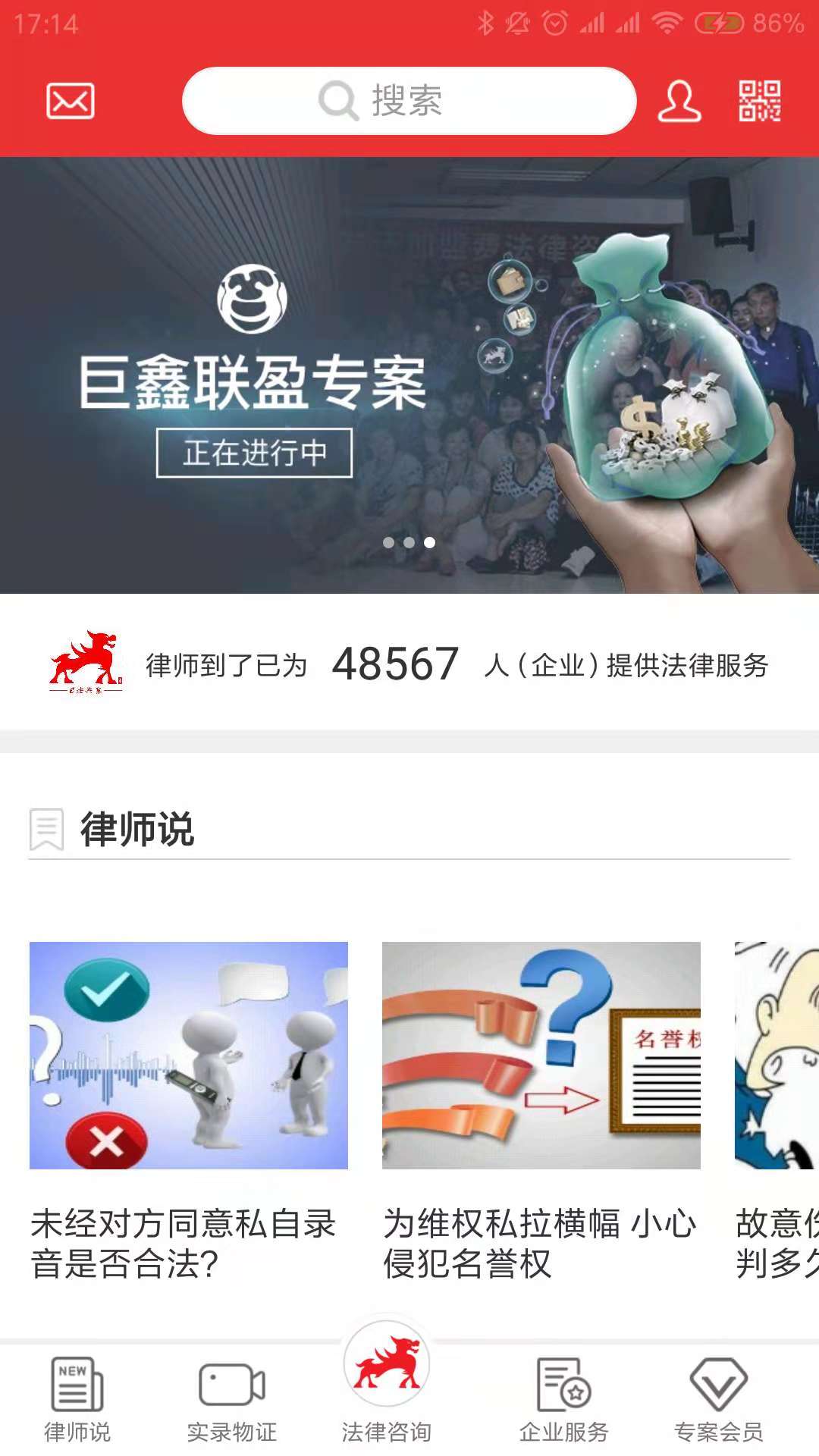The width and height of the screenshot is (819, 1456).
Task: Open article 未经对方同意私自录音是否合法?
Action: (x=188, y=1111)
